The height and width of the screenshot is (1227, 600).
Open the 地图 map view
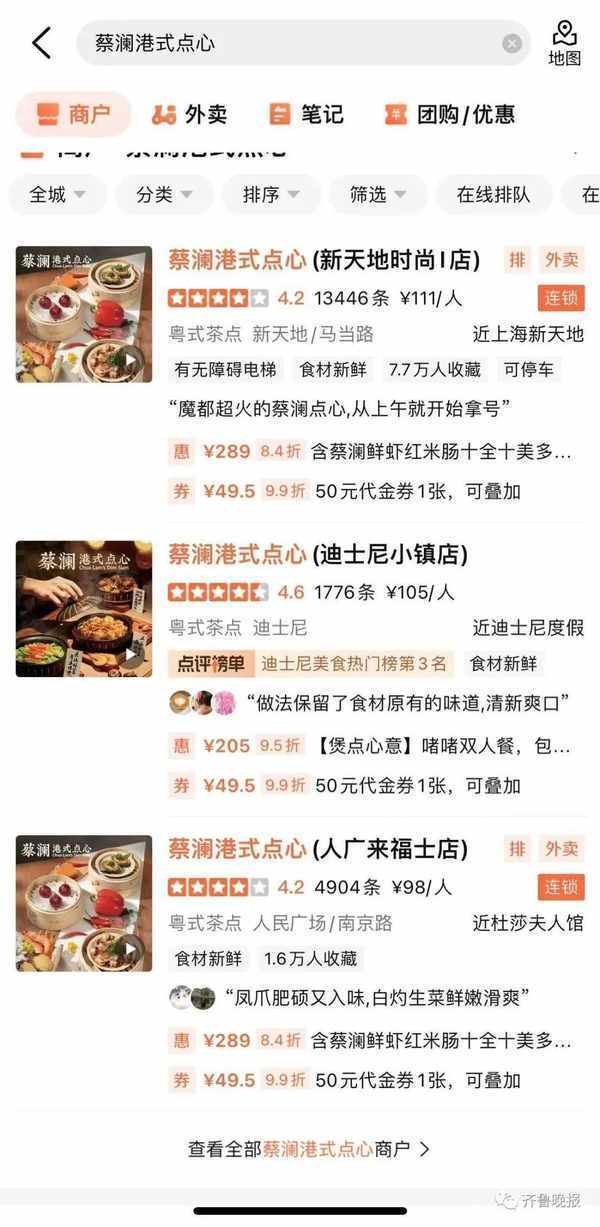(x=564, y=43)
